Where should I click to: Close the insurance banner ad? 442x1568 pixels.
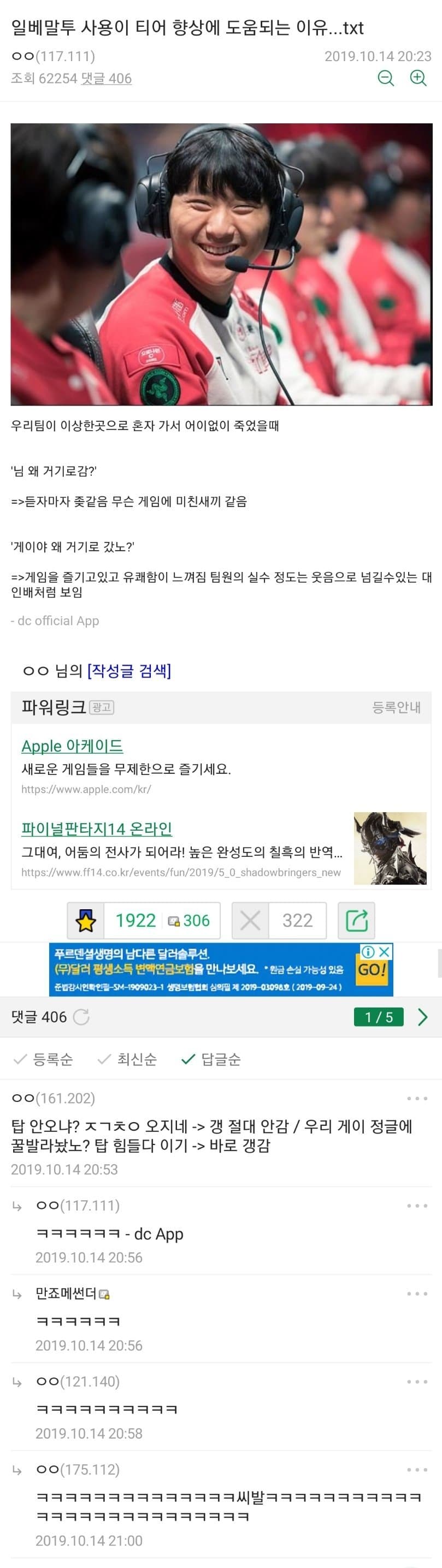tap(385, 951)
